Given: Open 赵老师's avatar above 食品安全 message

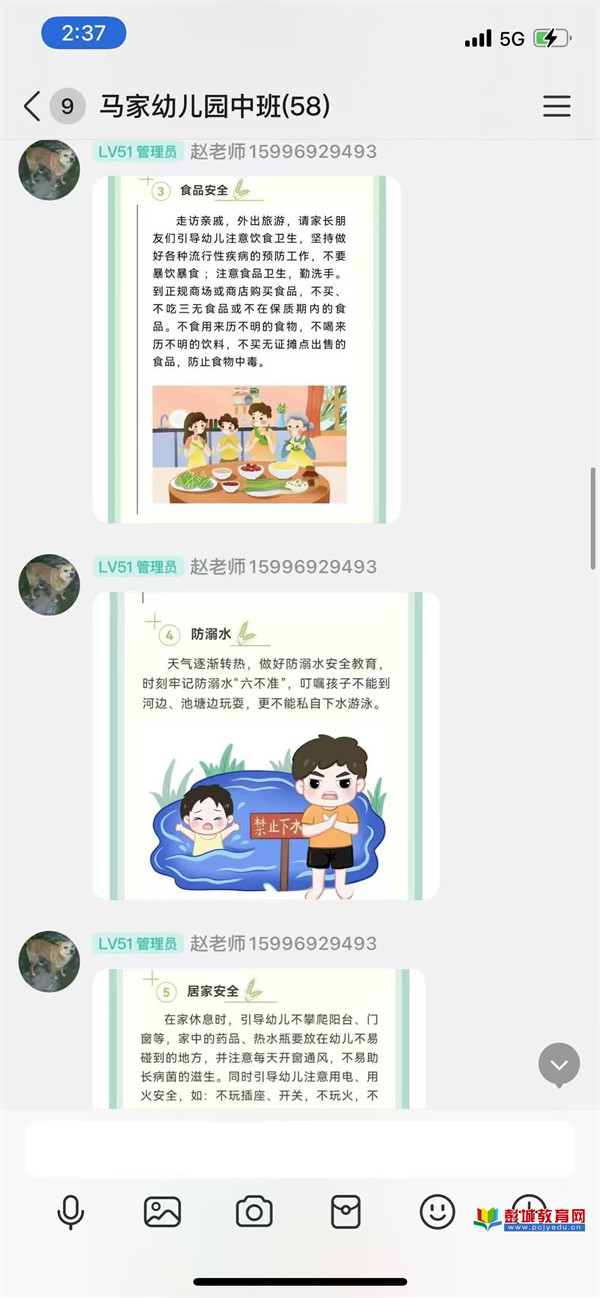Looking at the screenshot, I should (49, 169).
